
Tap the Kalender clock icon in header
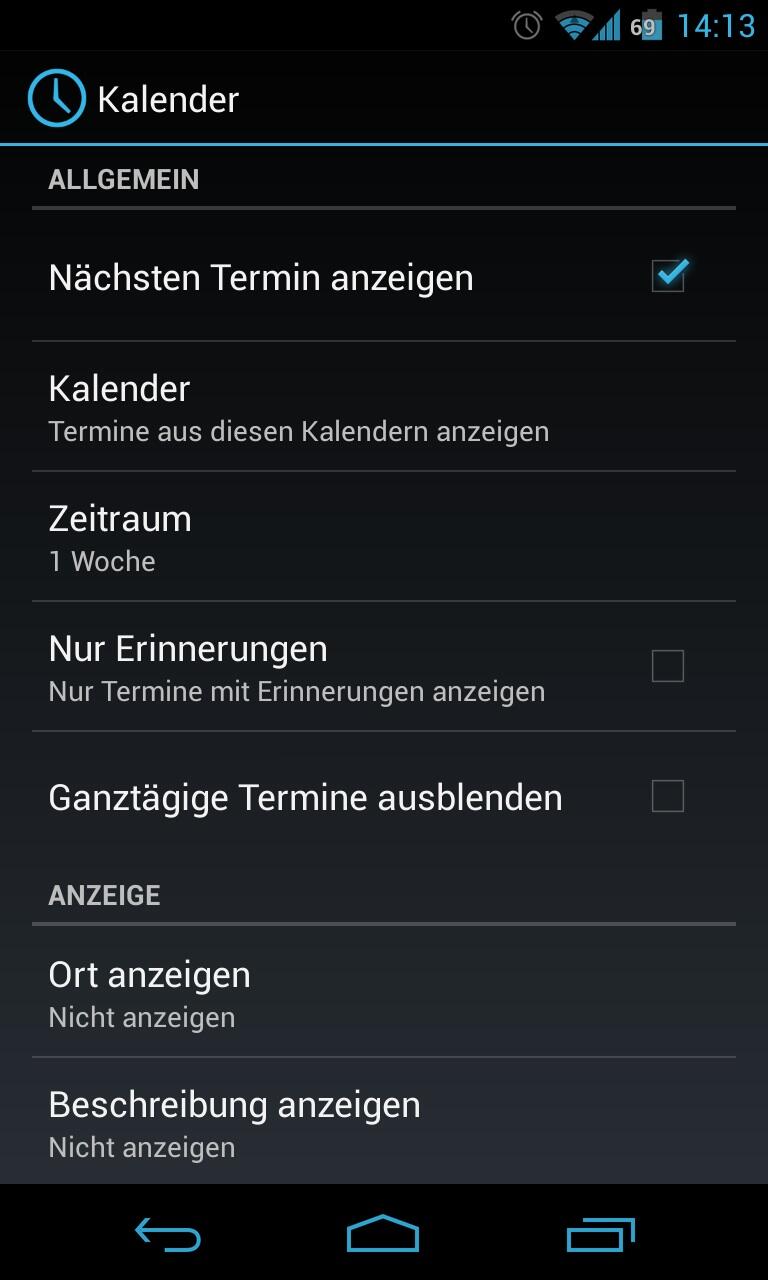pos(56,98)
